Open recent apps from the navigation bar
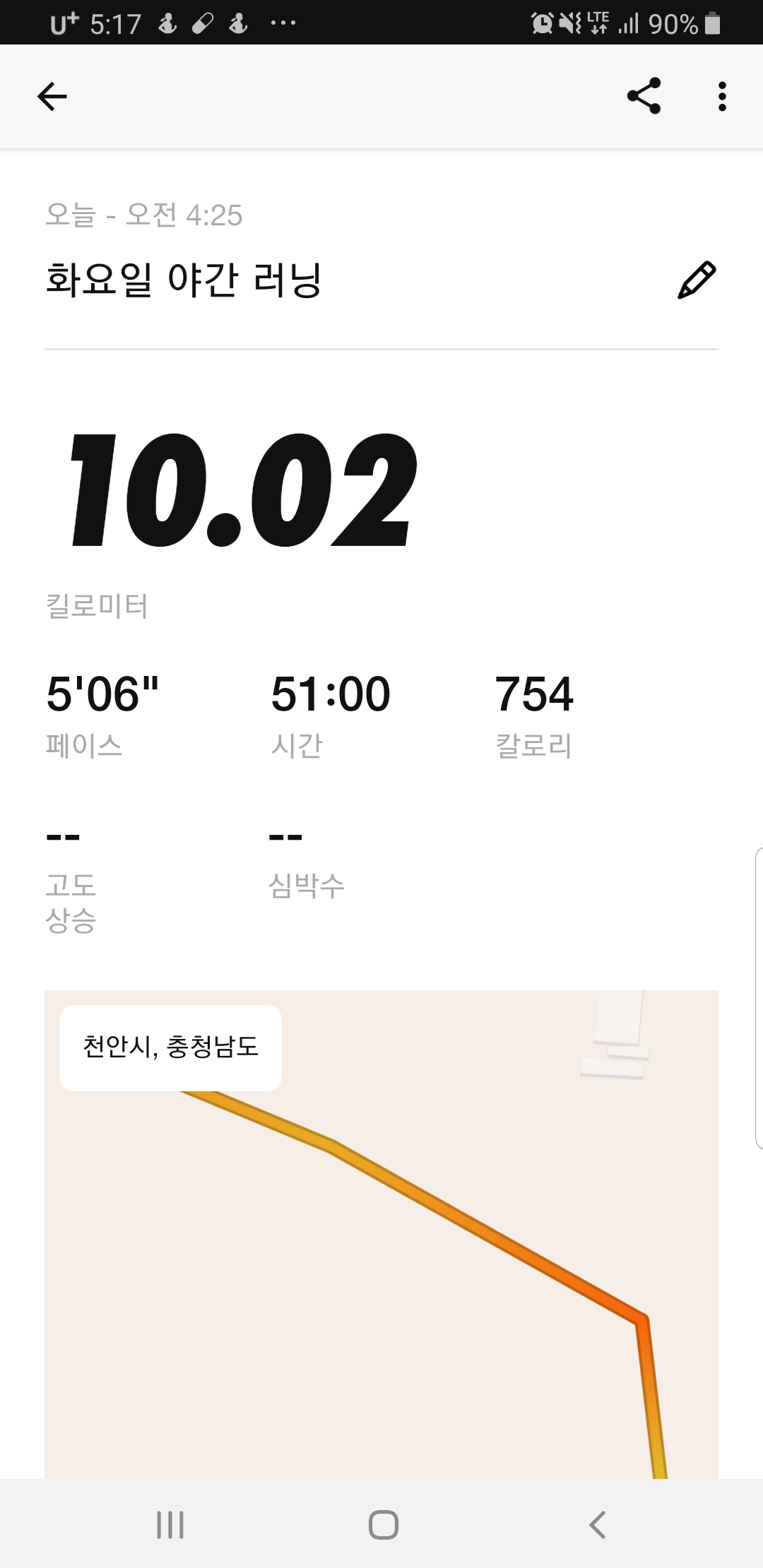 click(170, 1525)
